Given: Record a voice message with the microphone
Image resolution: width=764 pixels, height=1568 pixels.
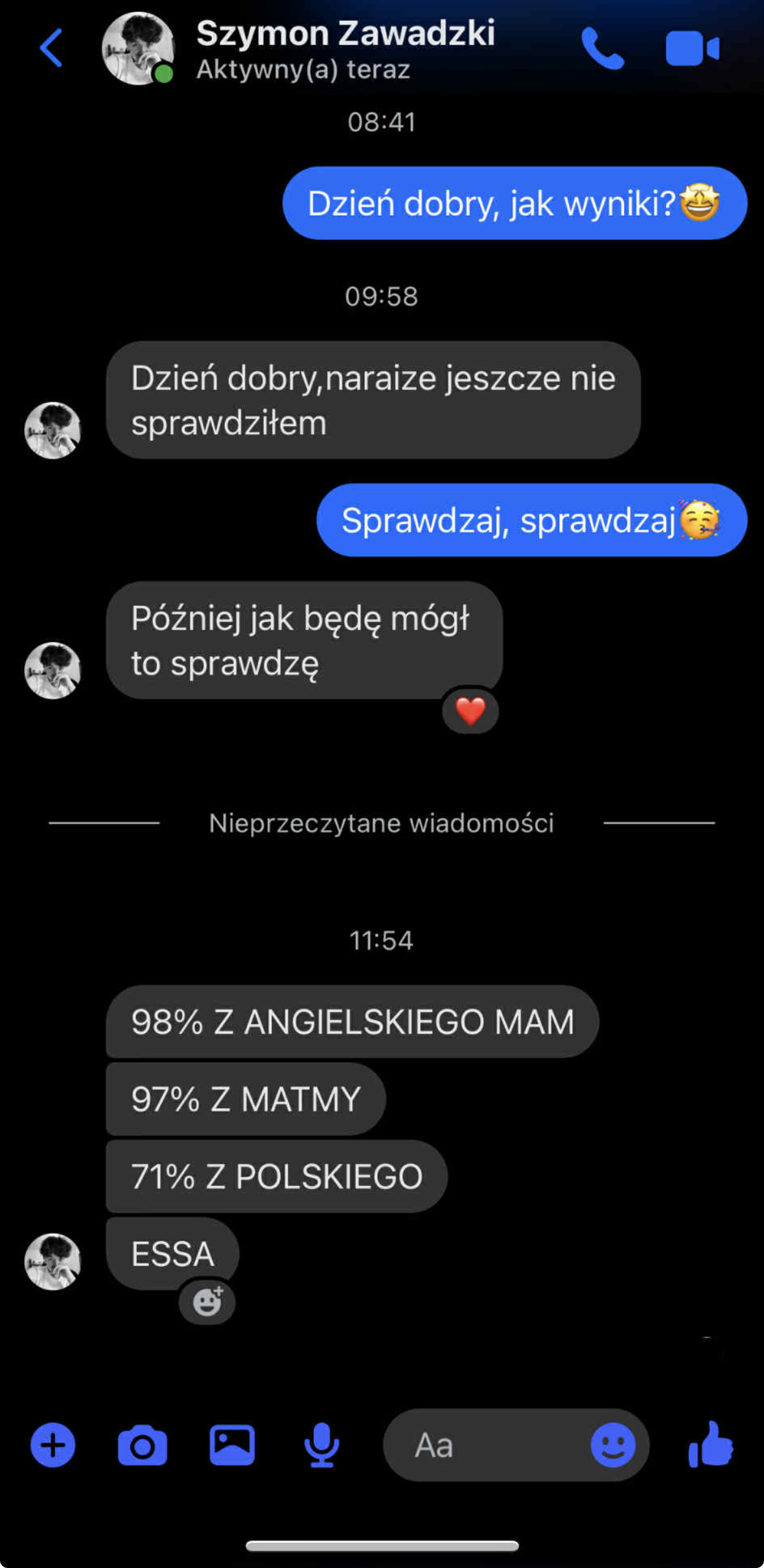Looking at the screenshot, I should coord(321,1445).
